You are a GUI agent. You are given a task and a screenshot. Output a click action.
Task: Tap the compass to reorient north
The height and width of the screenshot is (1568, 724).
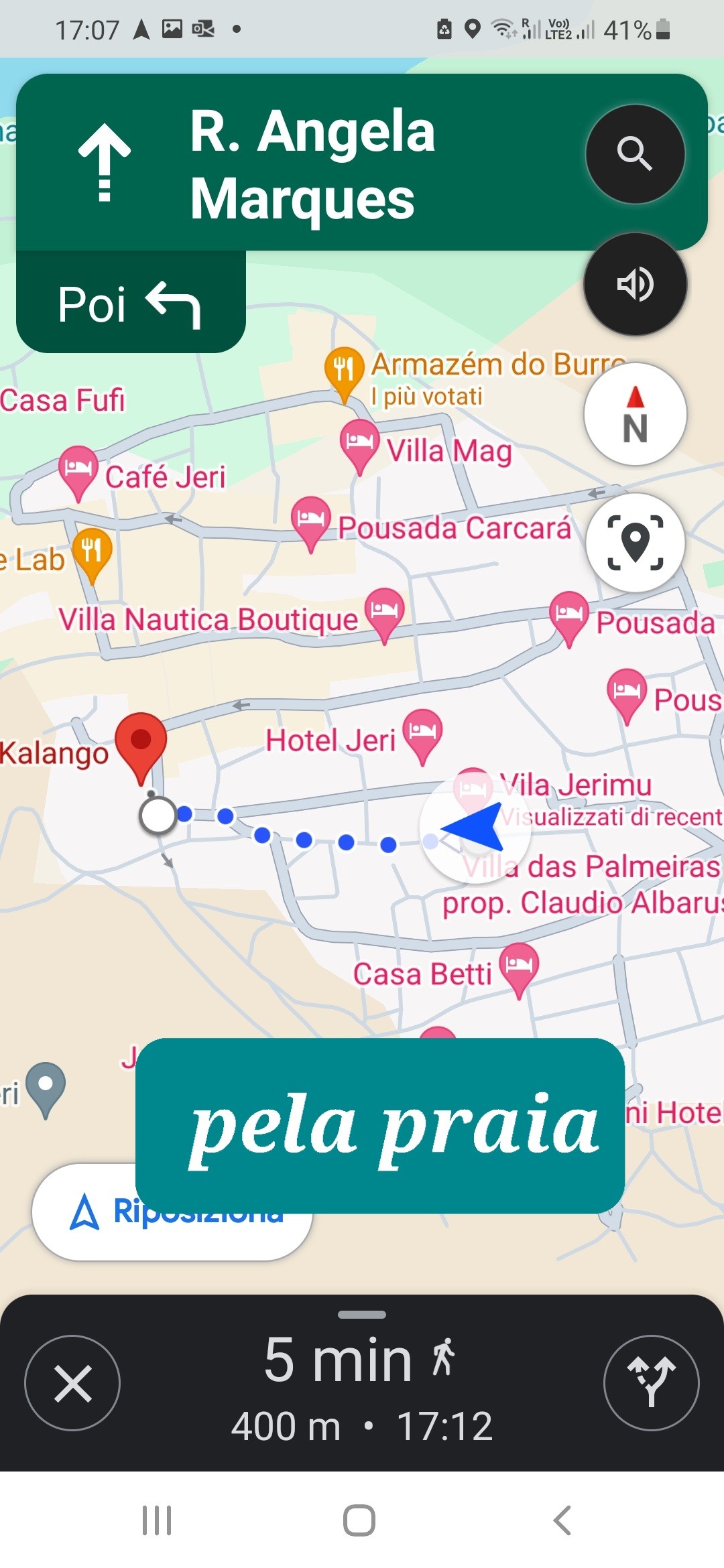[x=635, y=414]
